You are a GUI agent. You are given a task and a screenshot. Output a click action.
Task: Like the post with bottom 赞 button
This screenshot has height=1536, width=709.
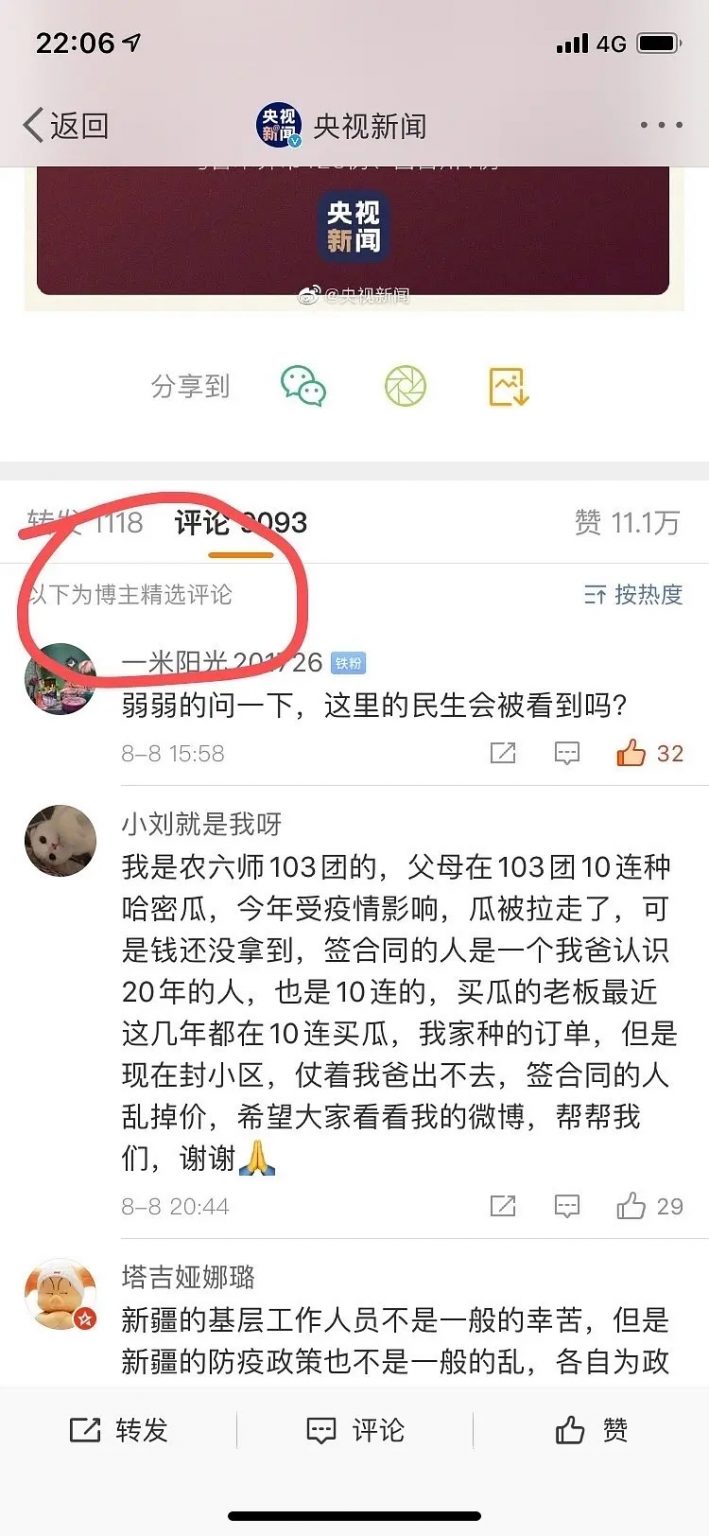(592, 1430)
